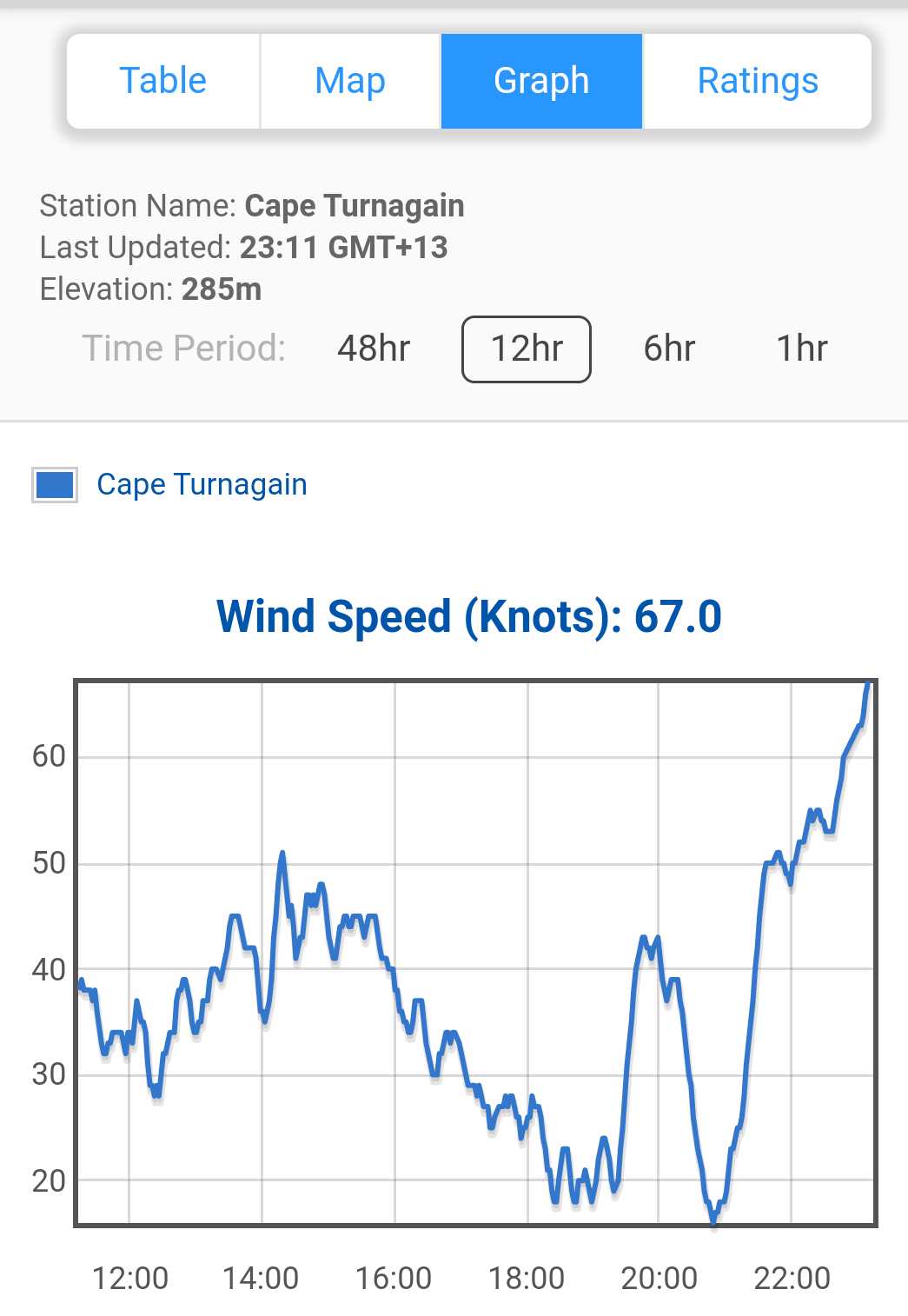The height and width of the screenshot is (1316, 908).
Task: View the Ratings tab
Action: [x=758, y=82]
